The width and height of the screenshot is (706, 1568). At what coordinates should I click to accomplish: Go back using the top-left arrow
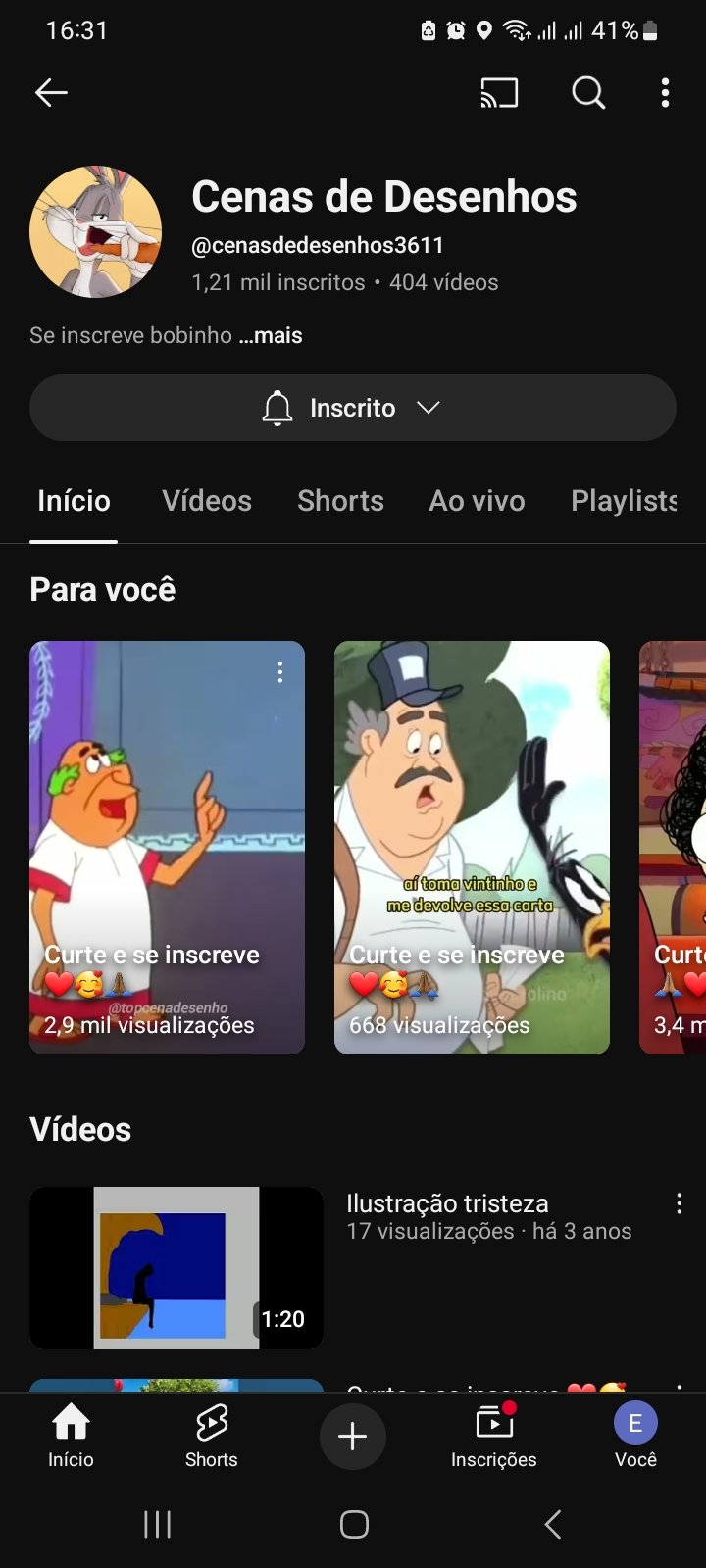tap(51, 93)
